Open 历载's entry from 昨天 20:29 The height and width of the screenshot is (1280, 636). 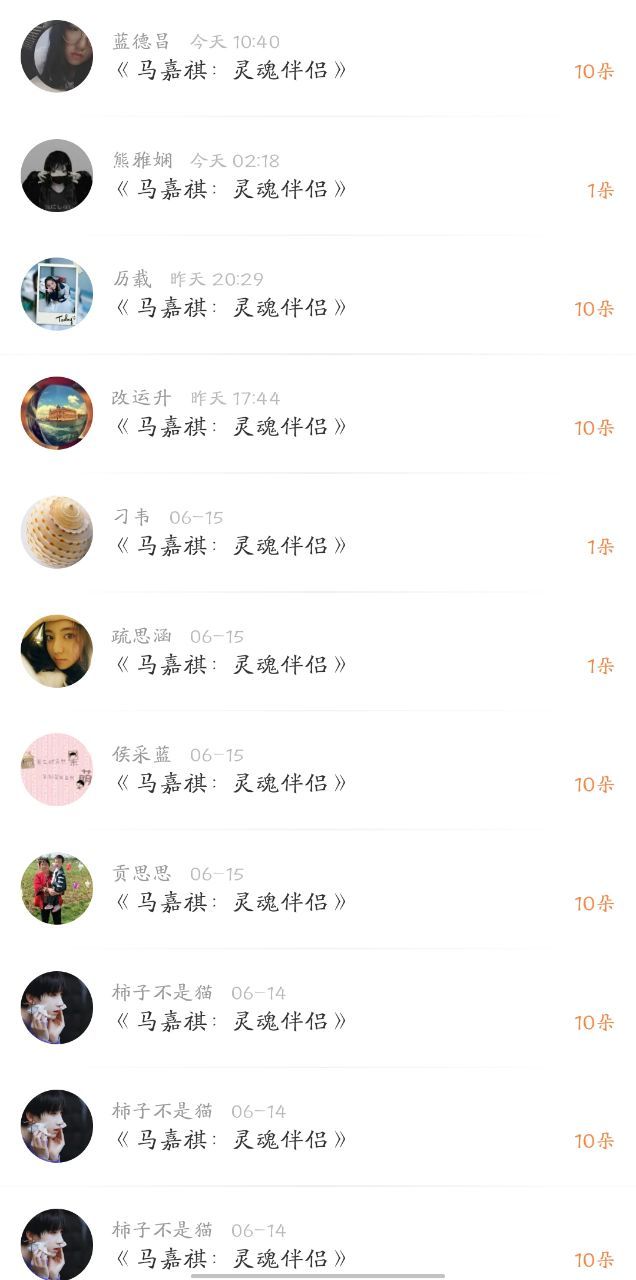[318, 295]
